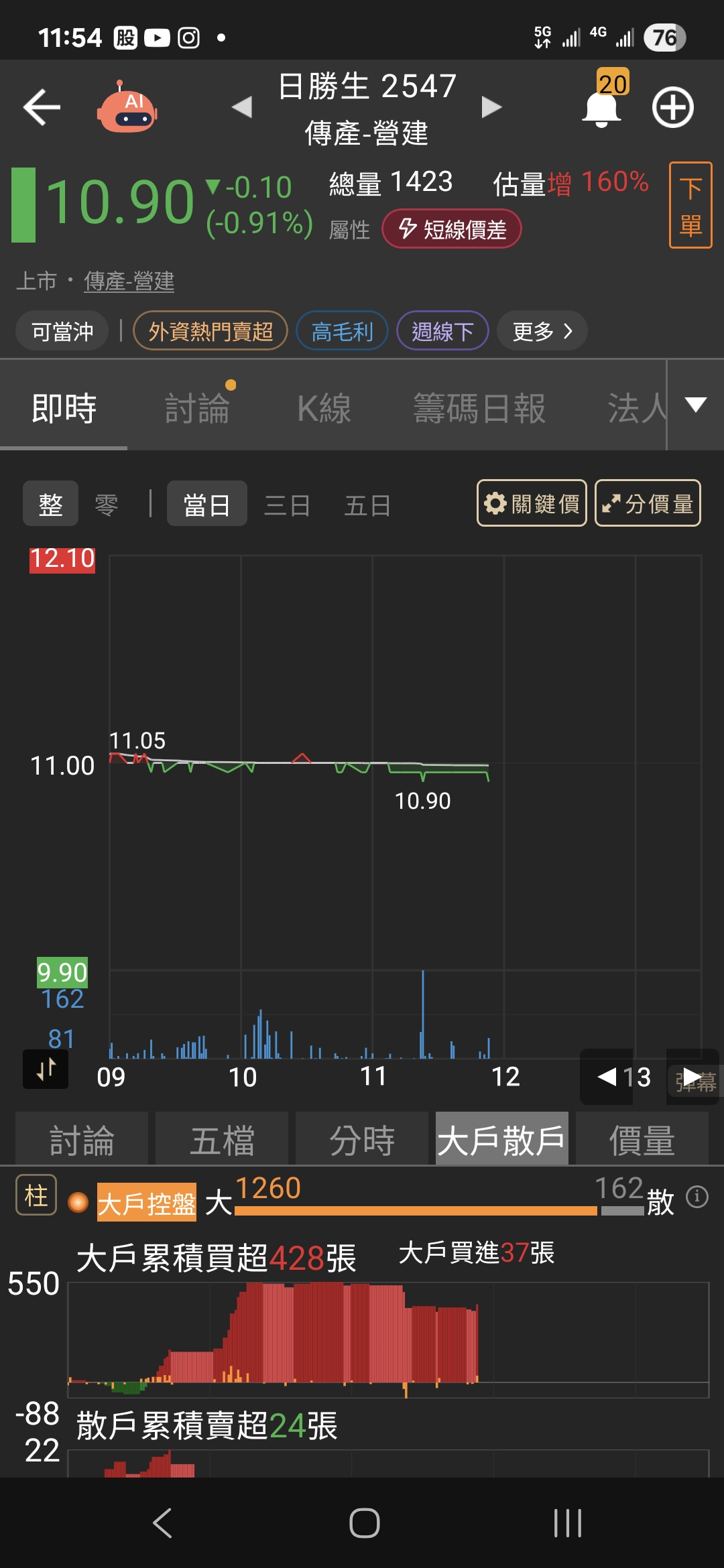
Task: Add this stock with the plus icon
Action: point(672,107)
